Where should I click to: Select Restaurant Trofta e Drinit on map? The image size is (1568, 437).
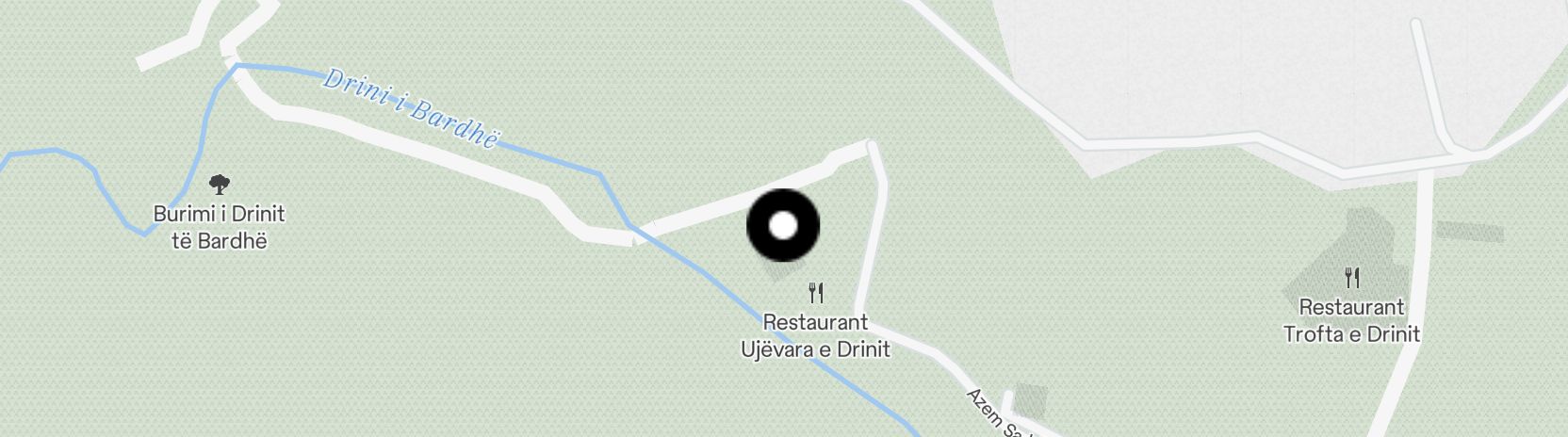click(1352, 278)
